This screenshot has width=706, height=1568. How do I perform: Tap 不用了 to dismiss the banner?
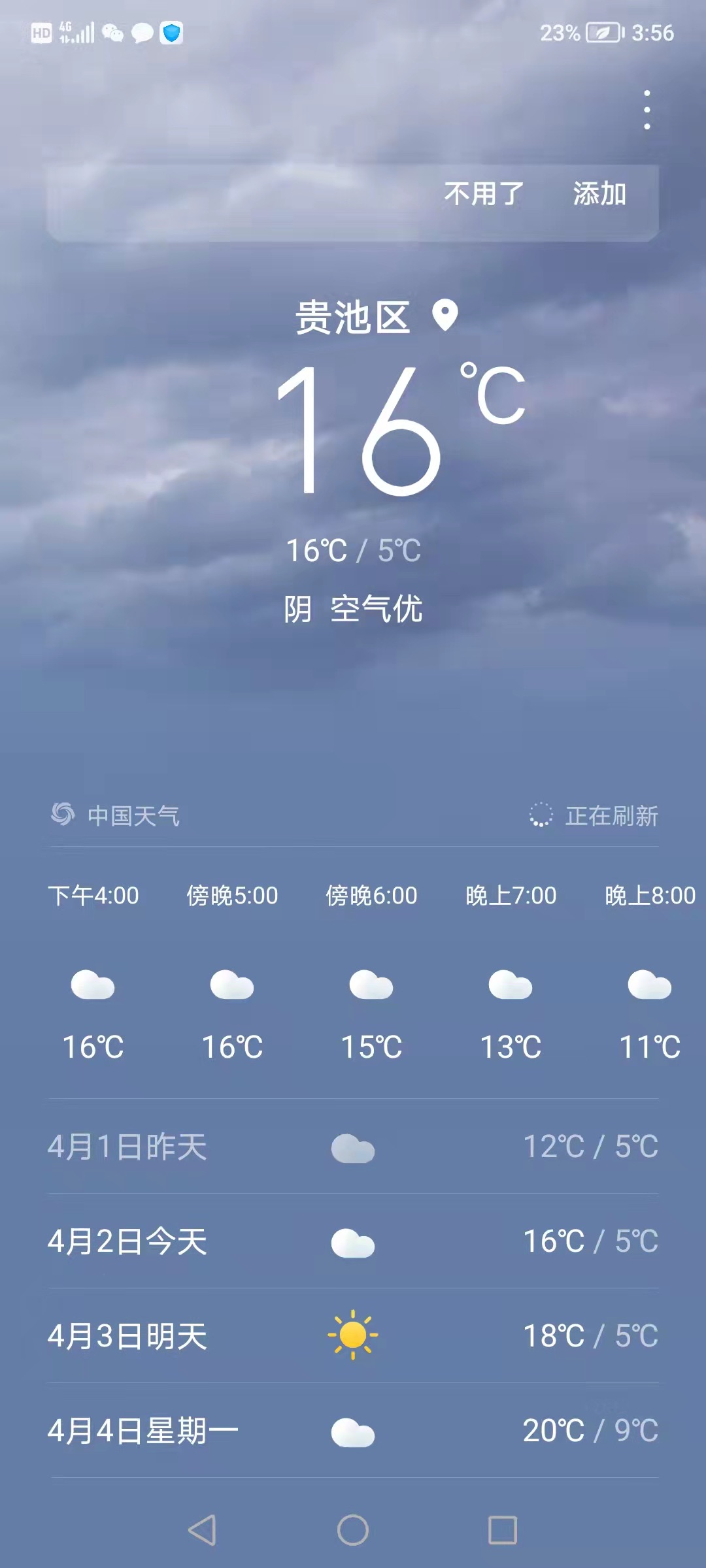[x=484, y=194]
